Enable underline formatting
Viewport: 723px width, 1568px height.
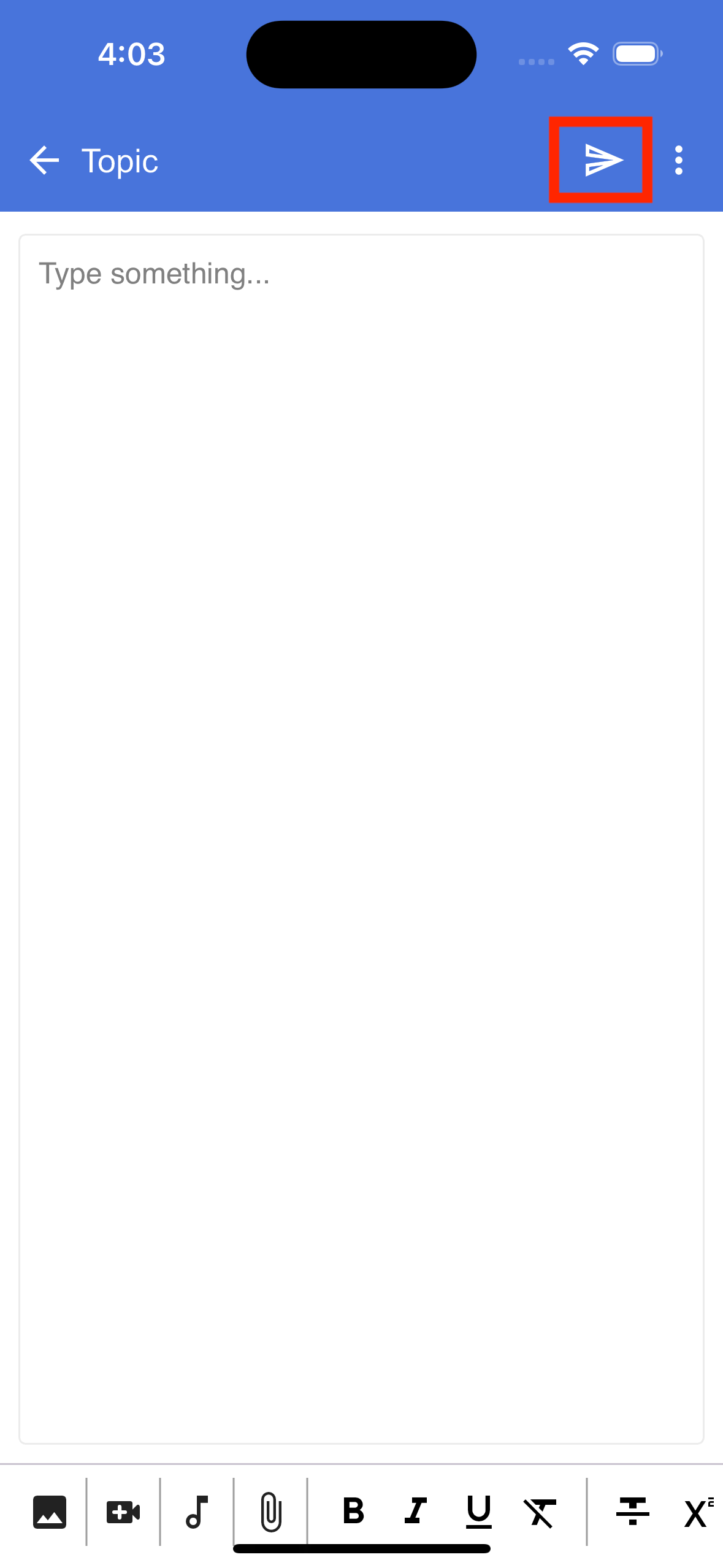[x=479, y=1512]
